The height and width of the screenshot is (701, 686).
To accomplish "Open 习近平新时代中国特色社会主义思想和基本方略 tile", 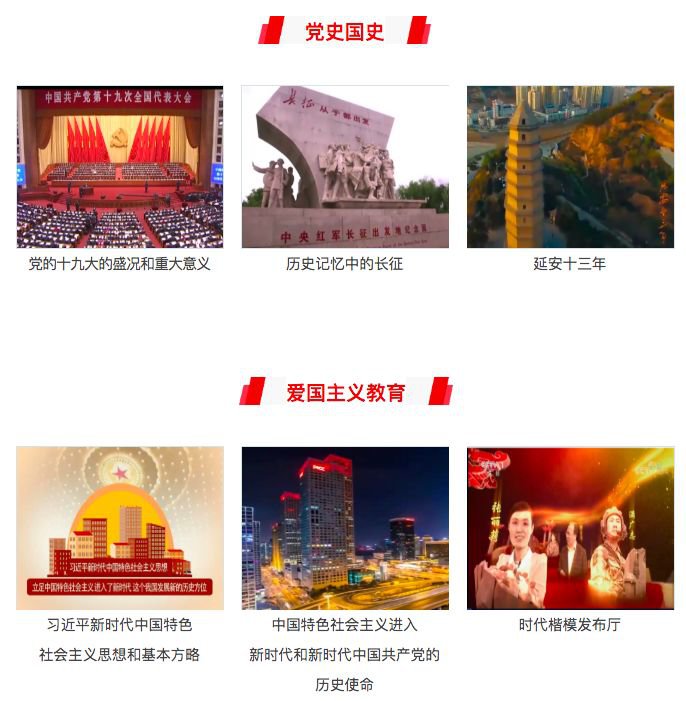I will (120, 528).
